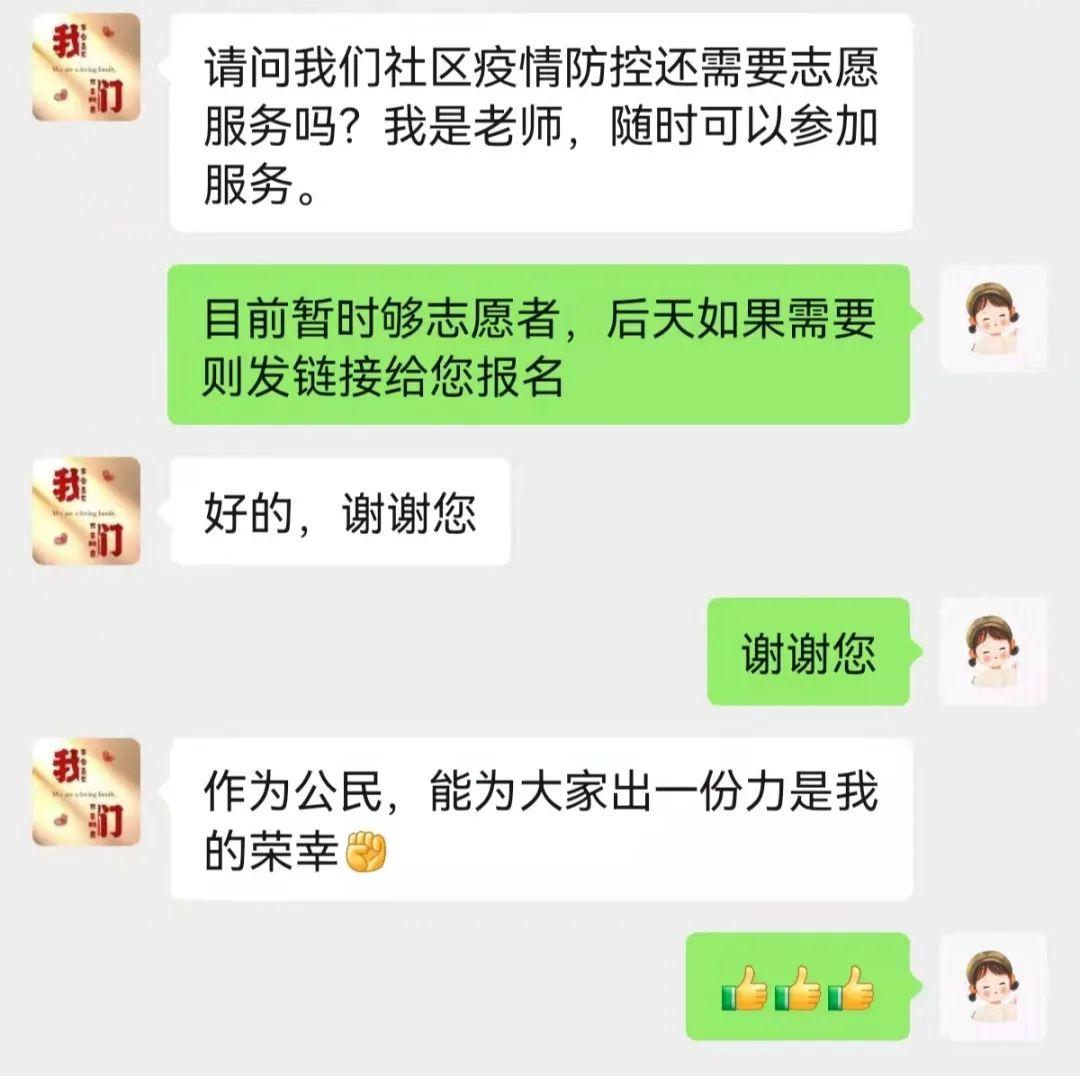1080x1076 pixels.
Task: Tap the avatar next to 目前暂时够志愿者 reply
Action: tap(993, 319)
